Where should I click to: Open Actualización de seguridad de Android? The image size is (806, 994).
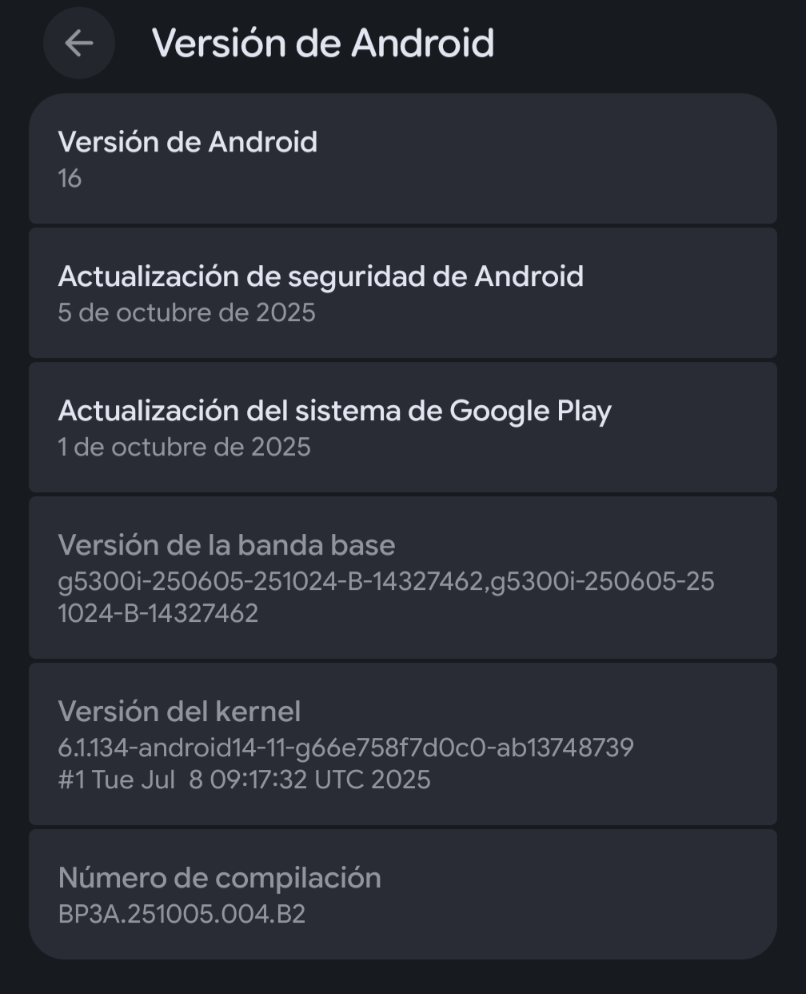tap(322, 276)
